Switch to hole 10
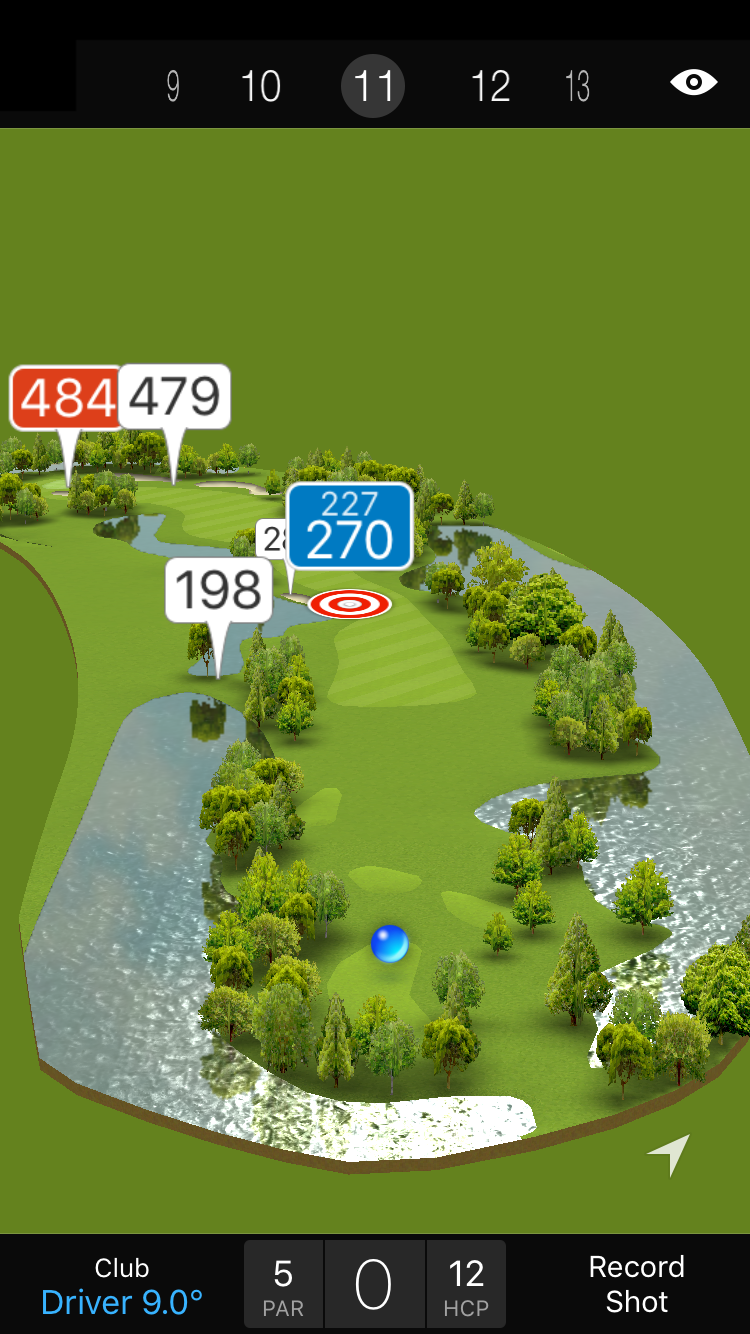Viewport: 750px width, 1334px height. tap(261, 87)
